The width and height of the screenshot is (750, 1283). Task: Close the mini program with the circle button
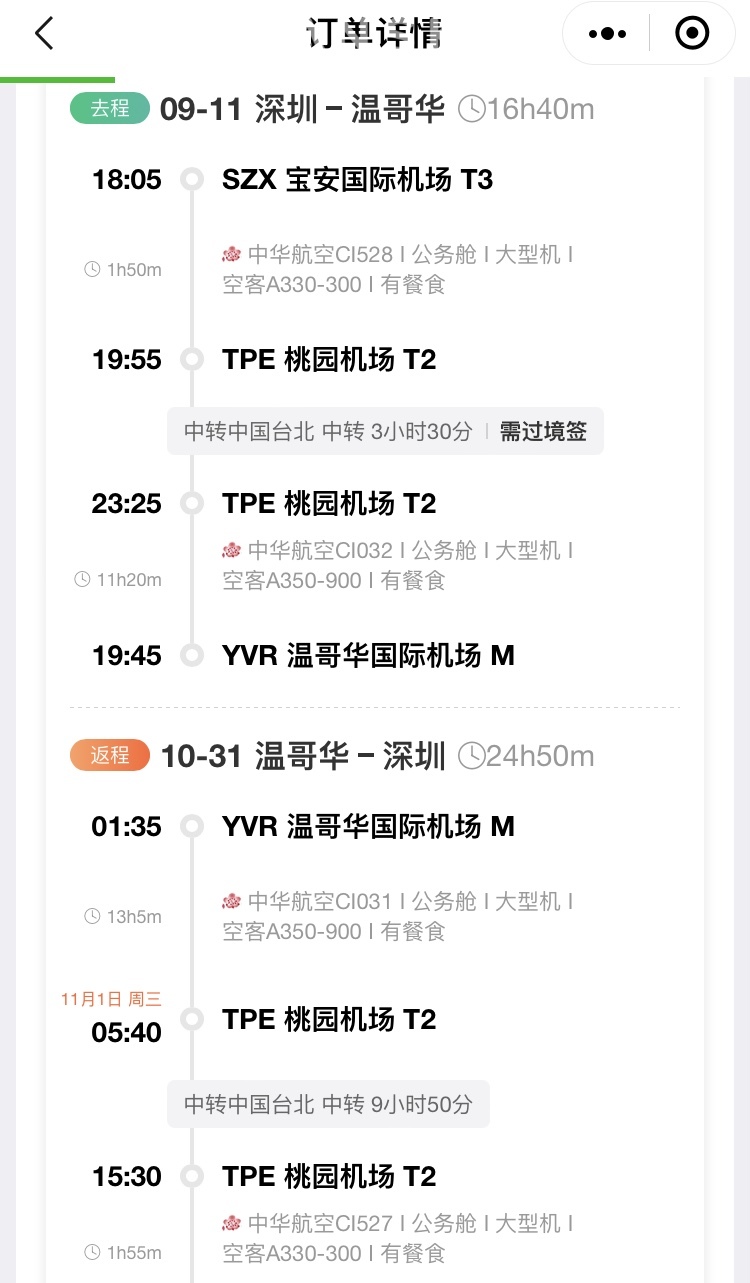[692, 34]
